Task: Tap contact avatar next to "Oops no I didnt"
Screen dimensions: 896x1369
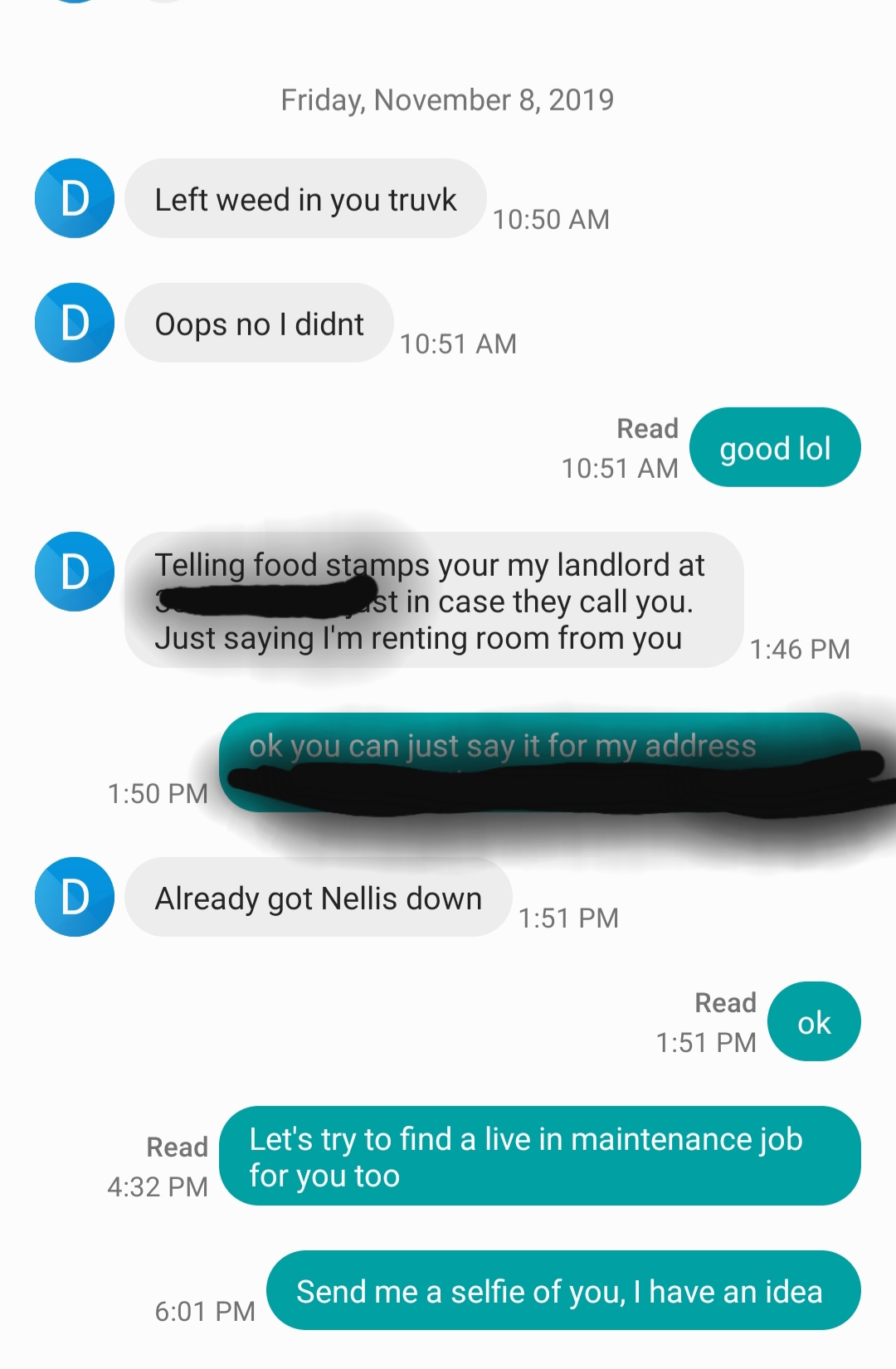Action: click(x=75, y=323)
